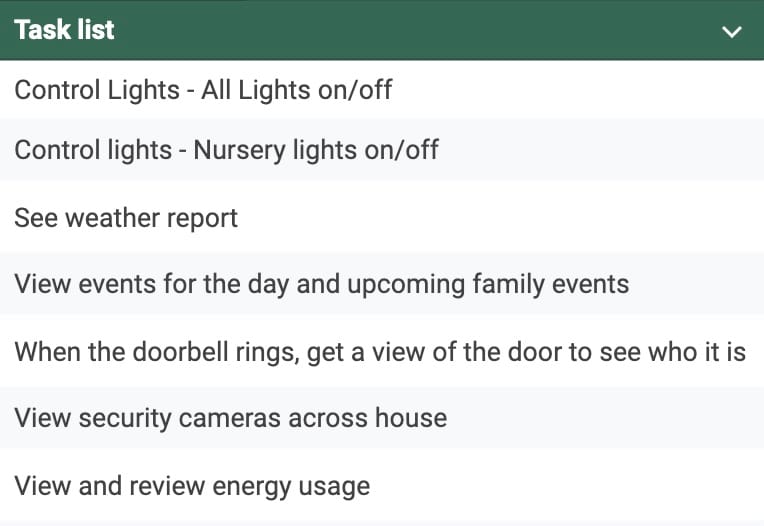Screen dimensions: 764x526
Task: Collapse the Task list section chevron
Action: coord(732,31)
